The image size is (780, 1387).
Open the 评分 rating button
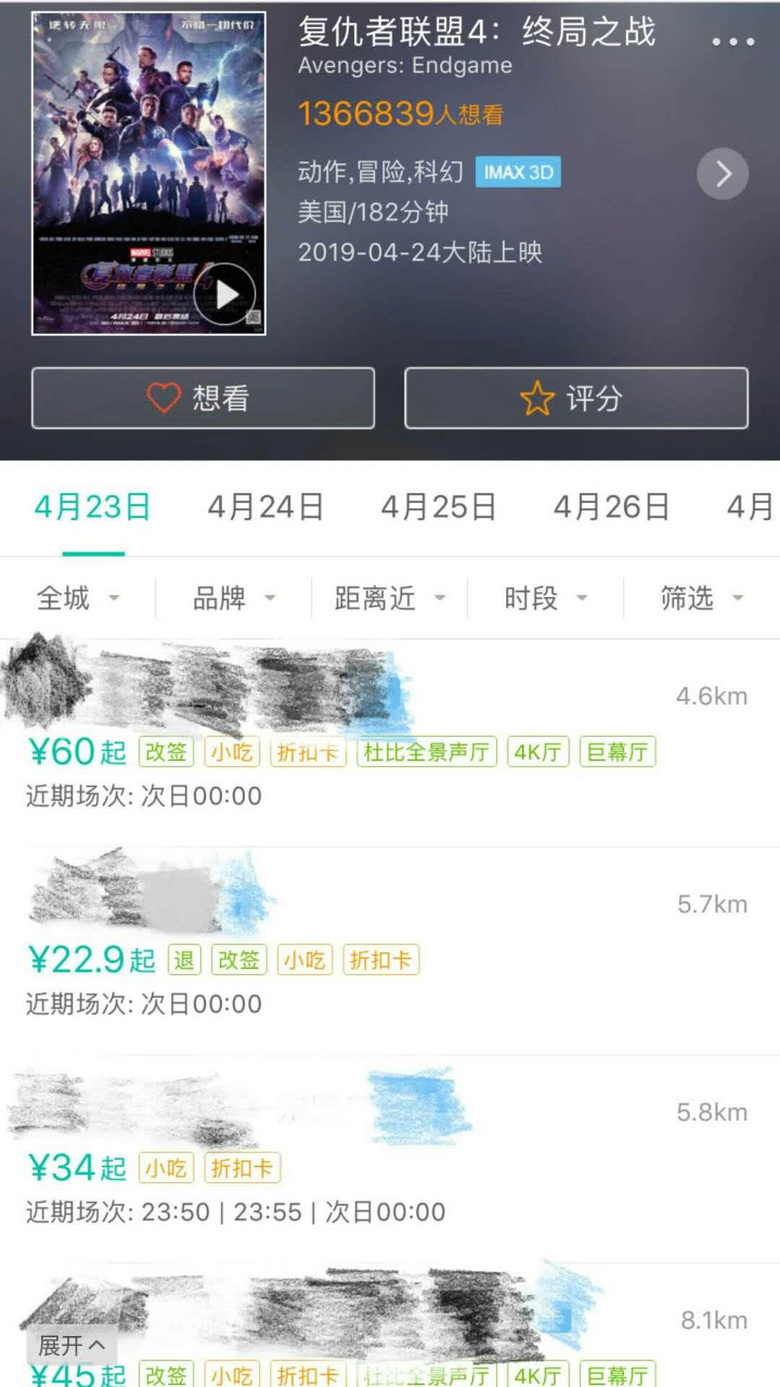click(575, 397)
